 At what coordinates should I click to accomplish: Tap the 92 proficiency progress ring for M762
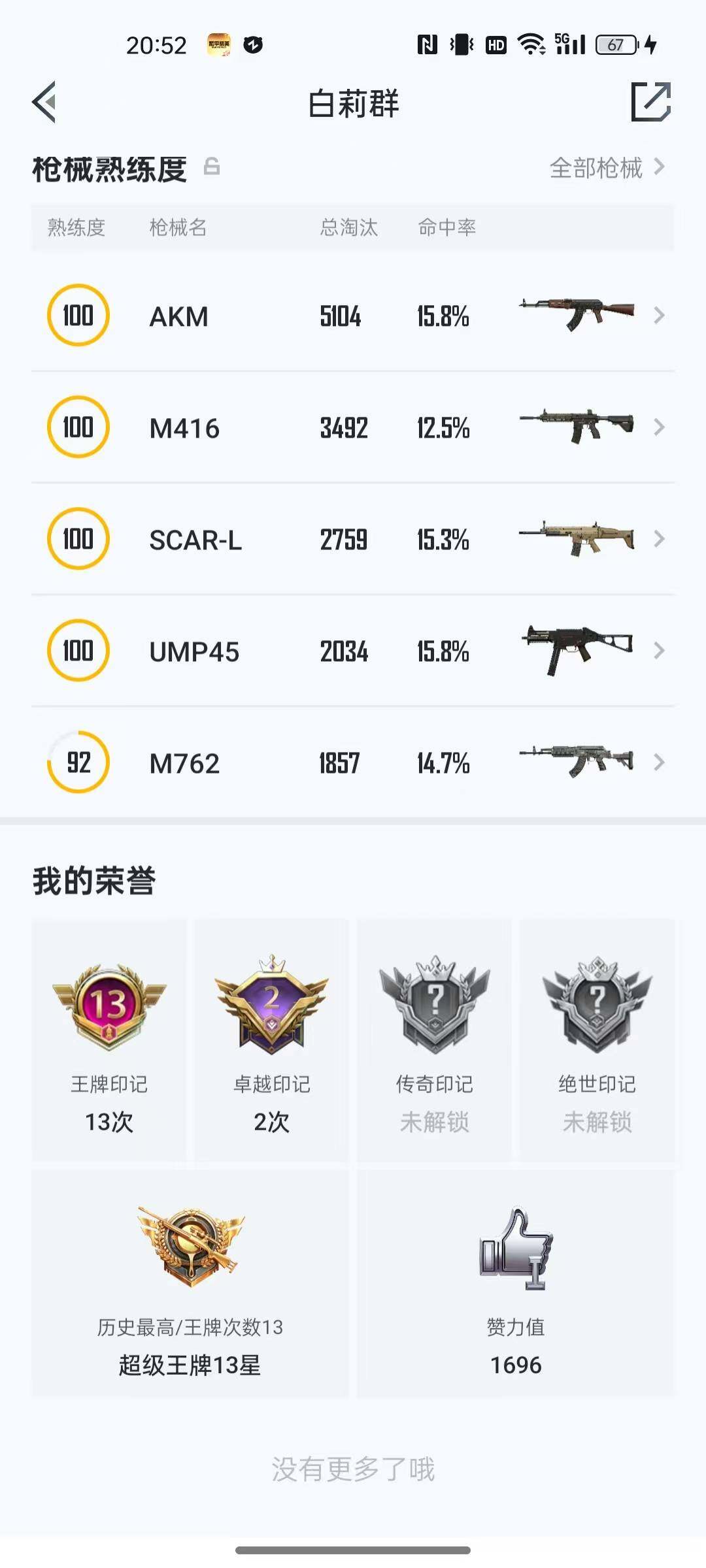[x=77, y=762]
